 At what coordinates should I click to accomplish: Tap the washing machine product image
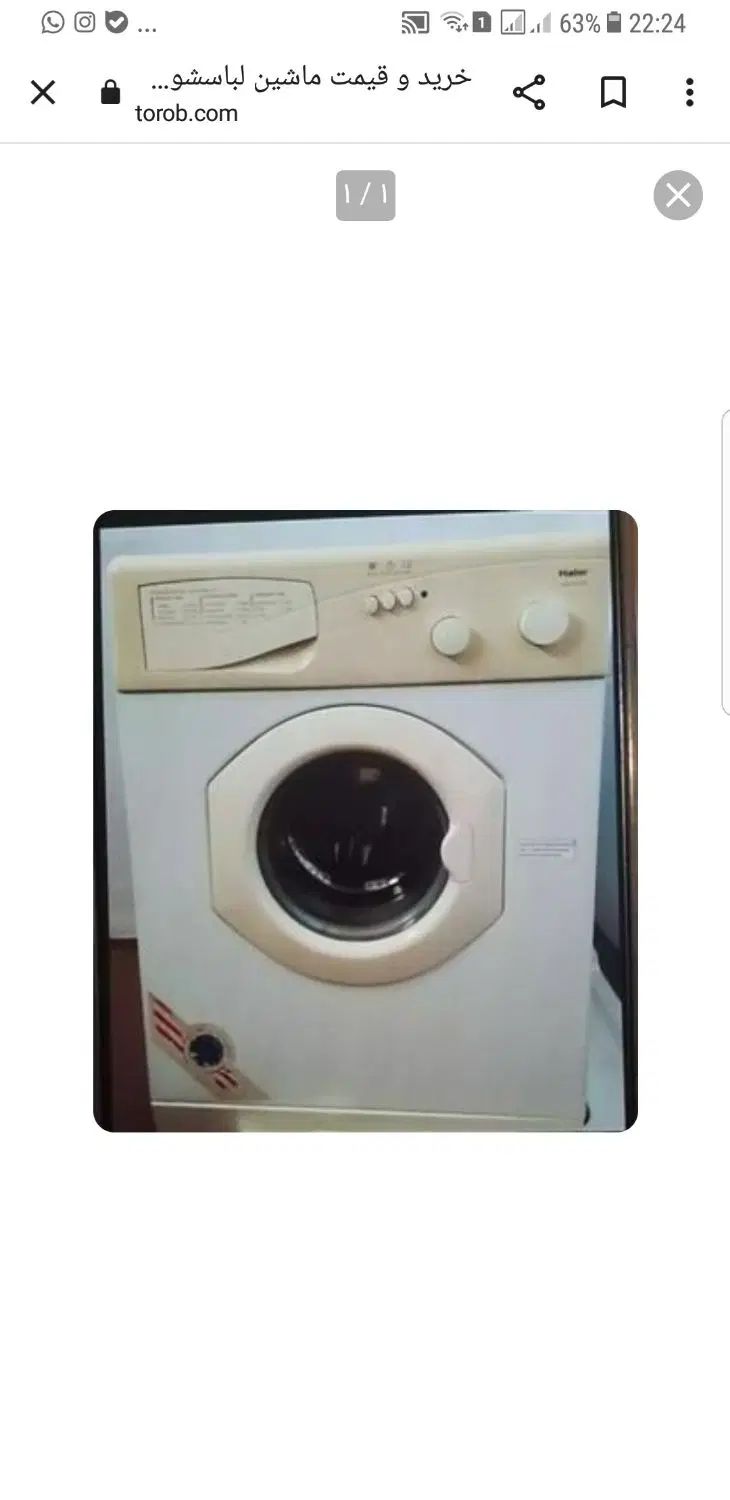coord(365,820)
